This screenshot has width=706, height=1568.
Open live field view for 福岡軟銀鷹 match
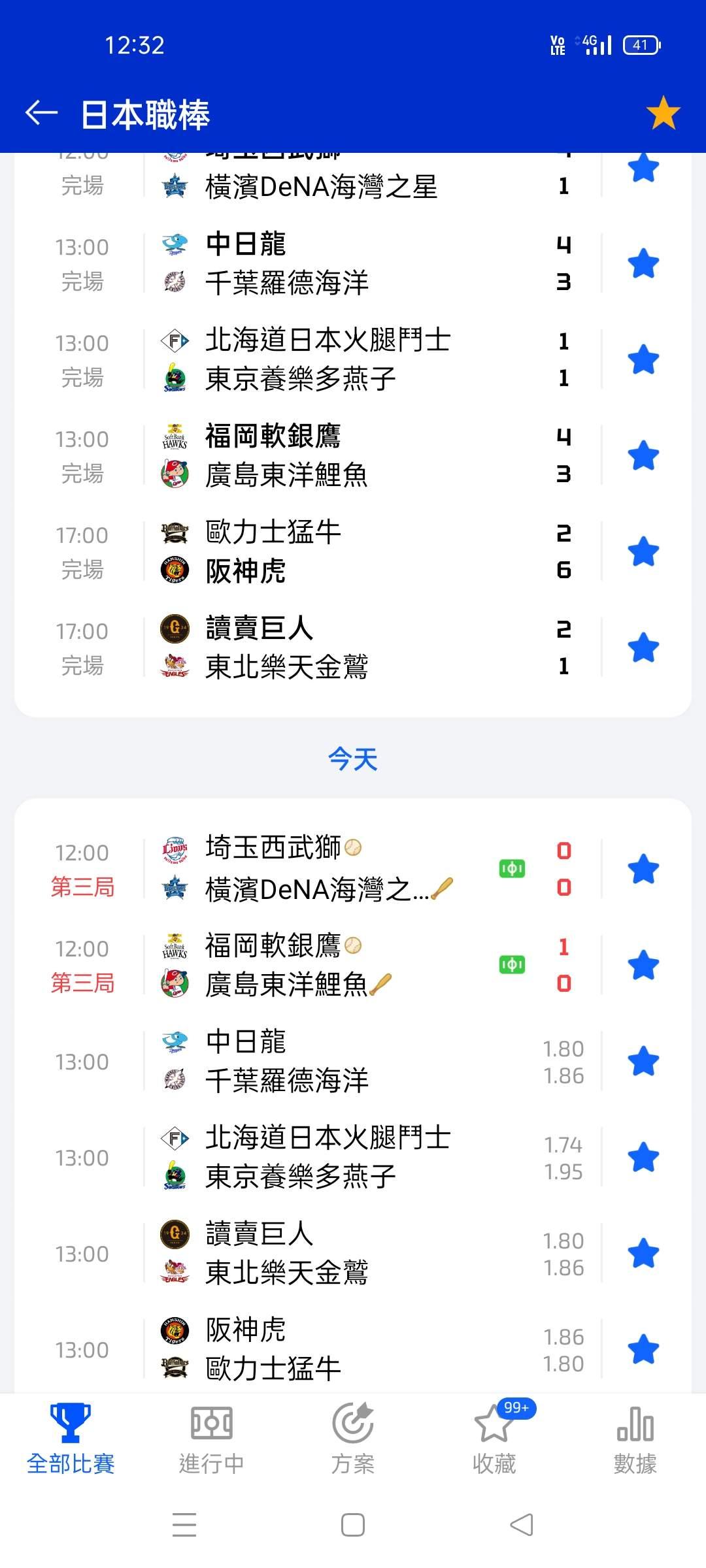[512, 965]
